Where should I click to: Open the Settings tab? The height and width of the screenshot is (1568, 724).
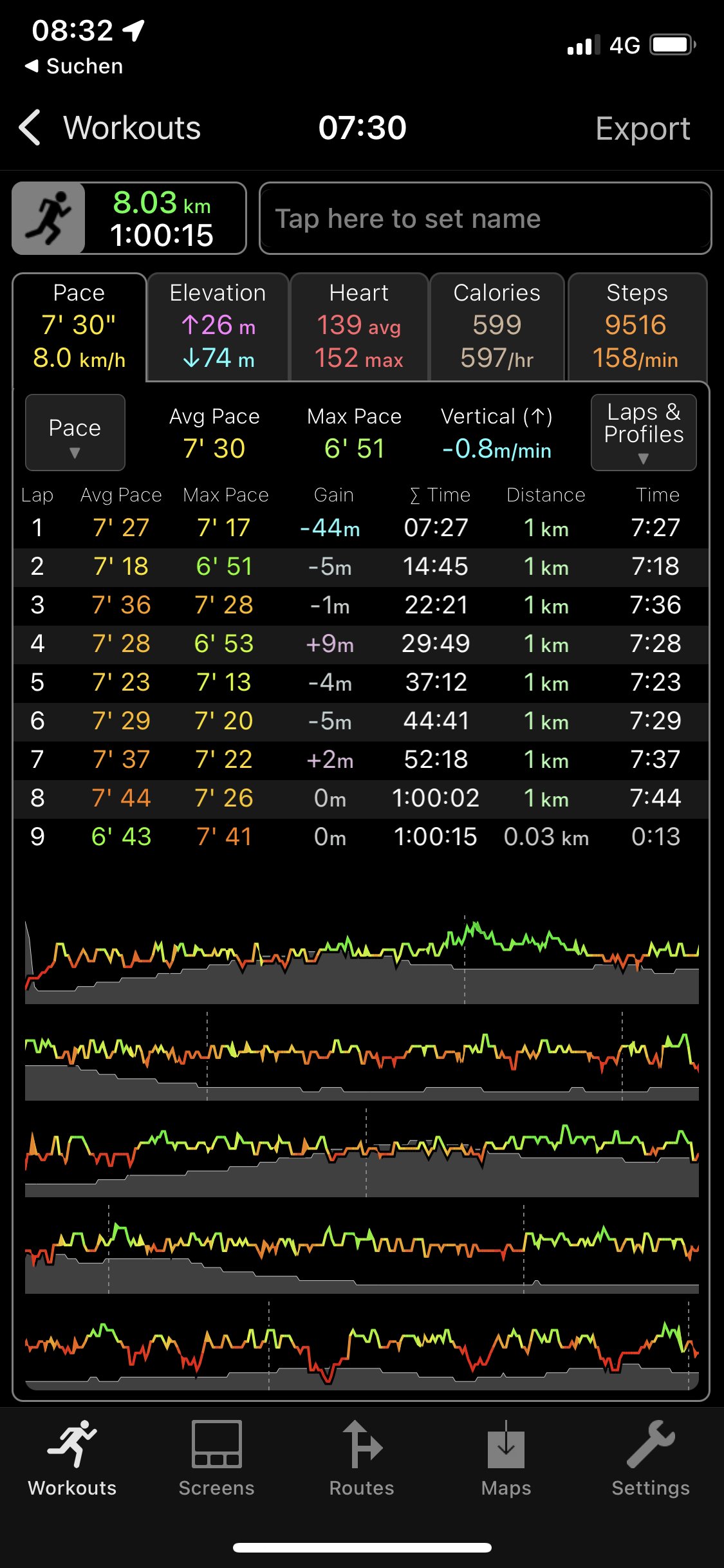pyautogui.click(x=650, y=1459)
